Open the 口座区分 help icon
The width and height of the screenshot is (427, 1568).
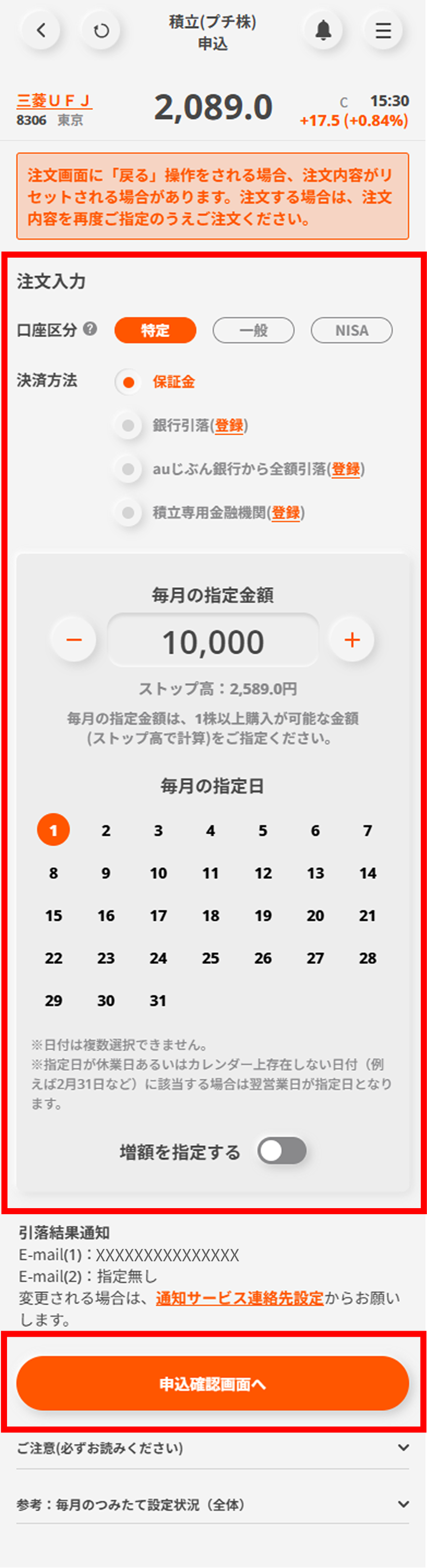tap(90, 329)
